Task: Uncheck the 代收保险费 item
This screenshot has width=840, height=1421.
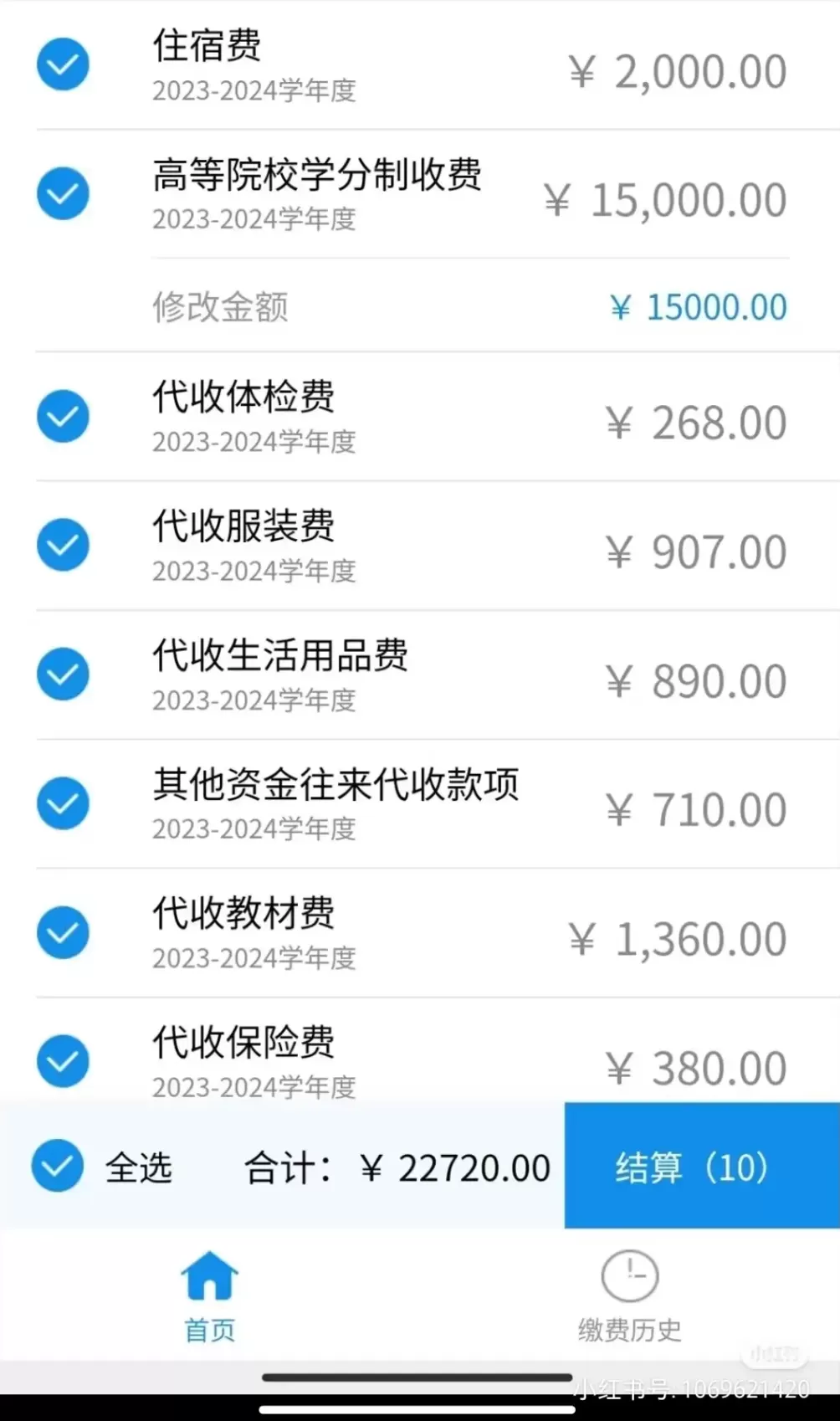Action: coord(63,1061)
